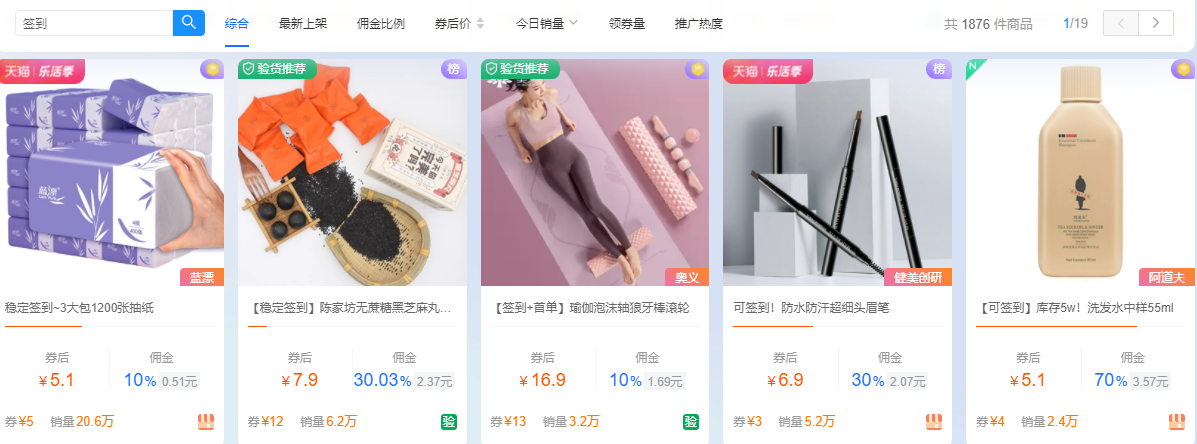Expand the 今日销量 dropdown

pyautogui.click(x=546, y=23)
